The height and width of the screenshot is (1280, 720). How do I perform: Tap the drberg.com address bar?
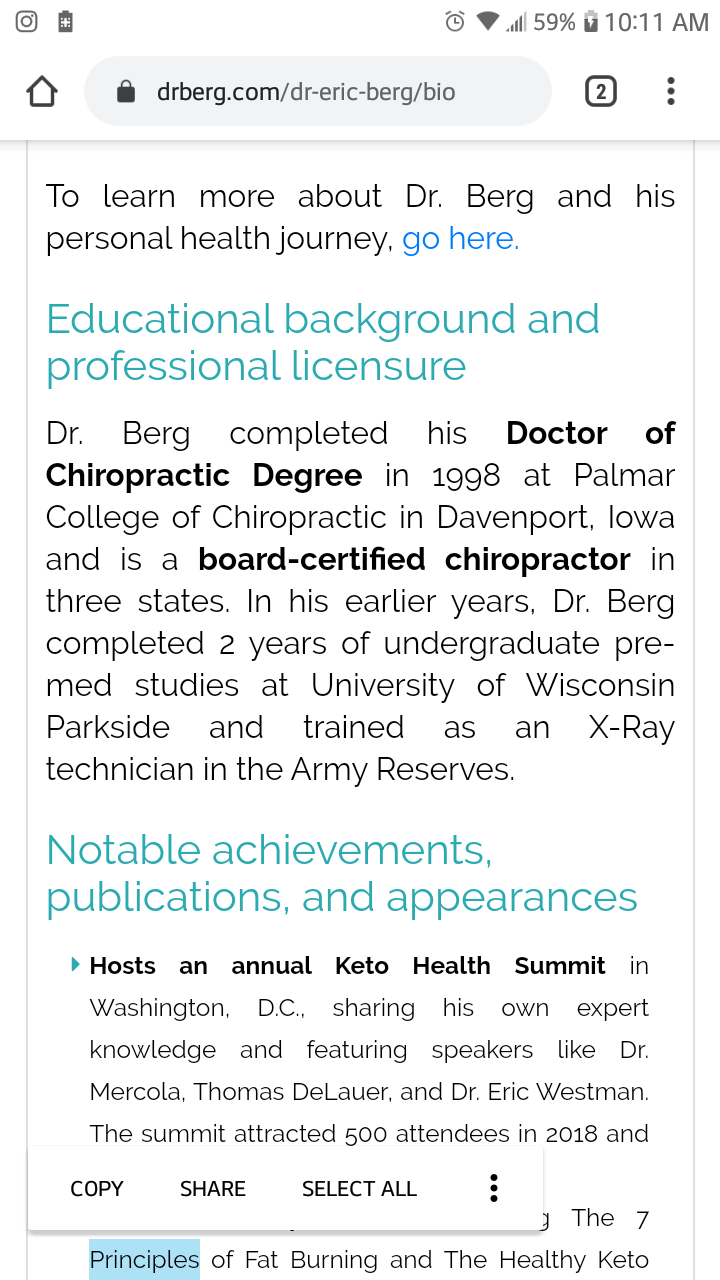click(318, 92)
